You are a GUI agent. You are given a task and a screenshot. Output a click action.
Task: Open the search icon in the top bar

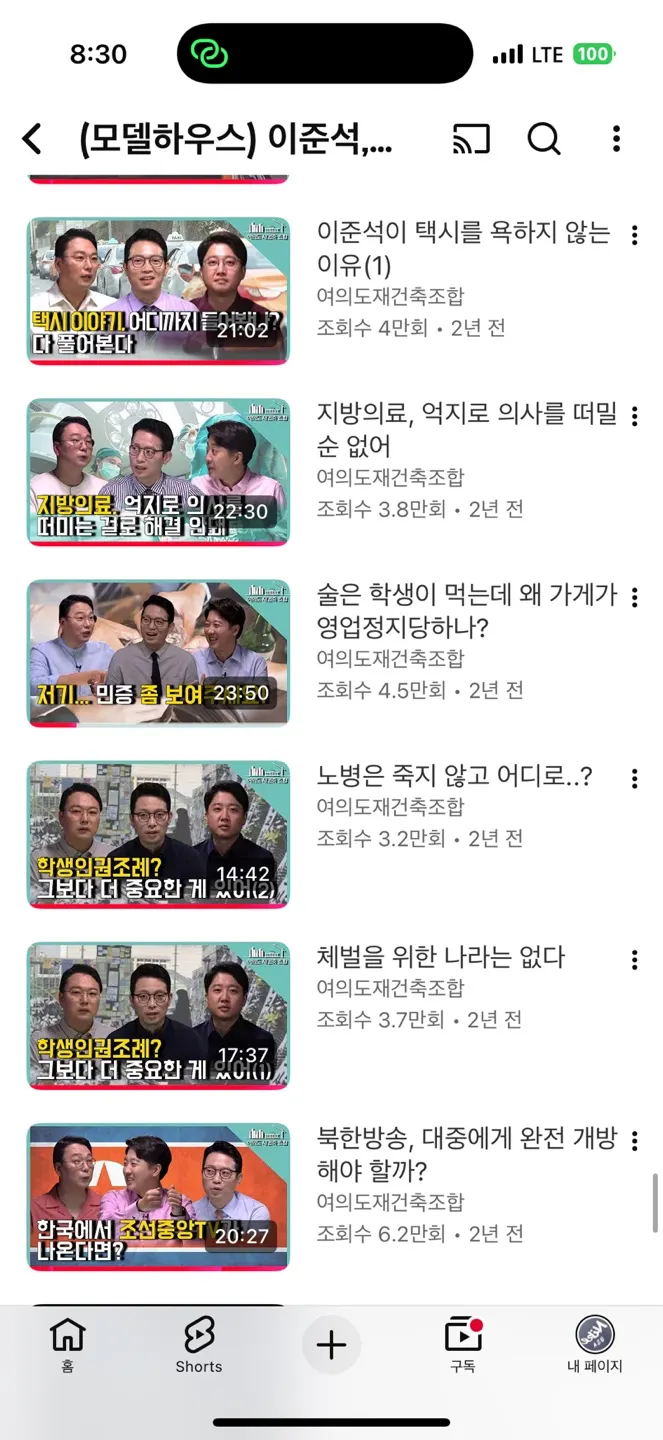[x=544, y=139]
